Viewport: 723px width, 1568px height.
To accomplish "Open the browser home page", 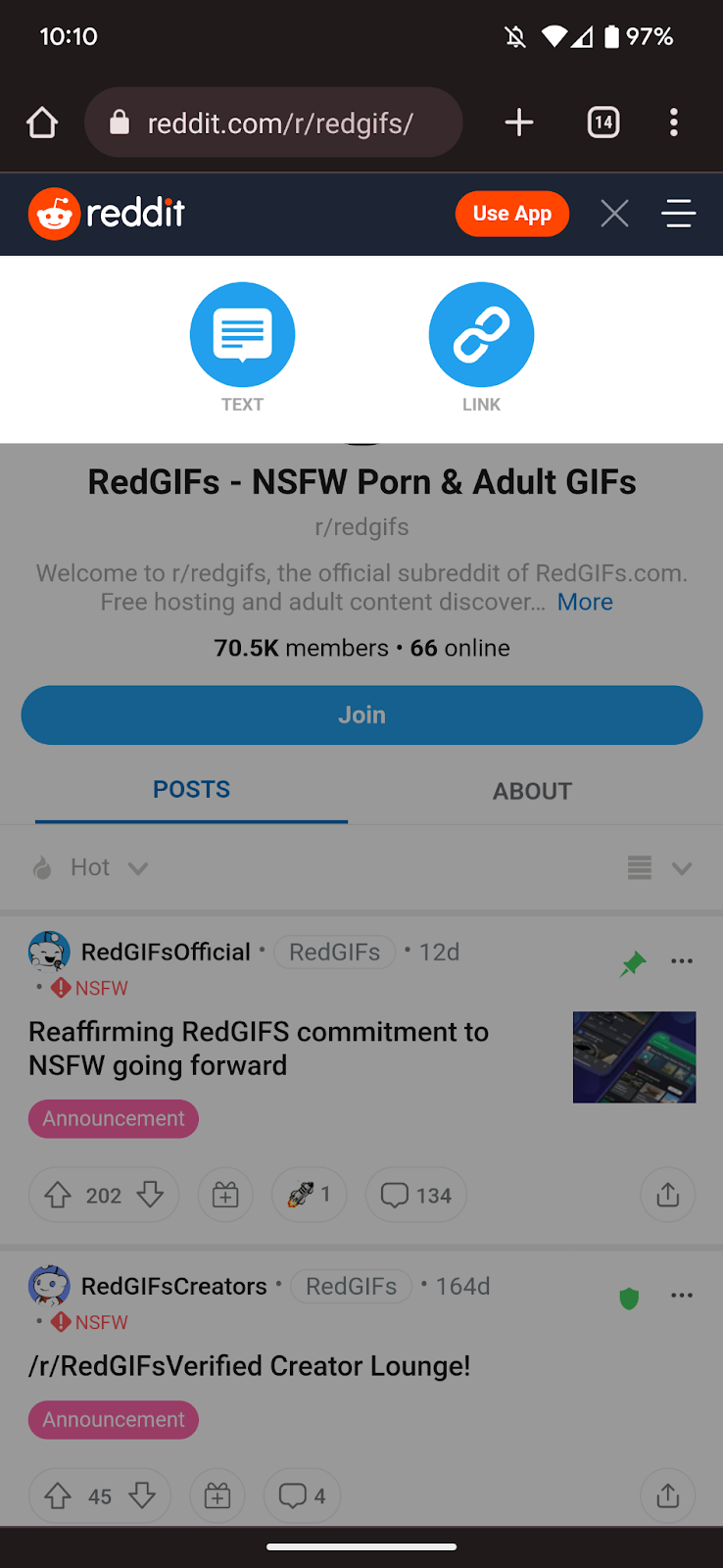I will click(x=42, y=122).
